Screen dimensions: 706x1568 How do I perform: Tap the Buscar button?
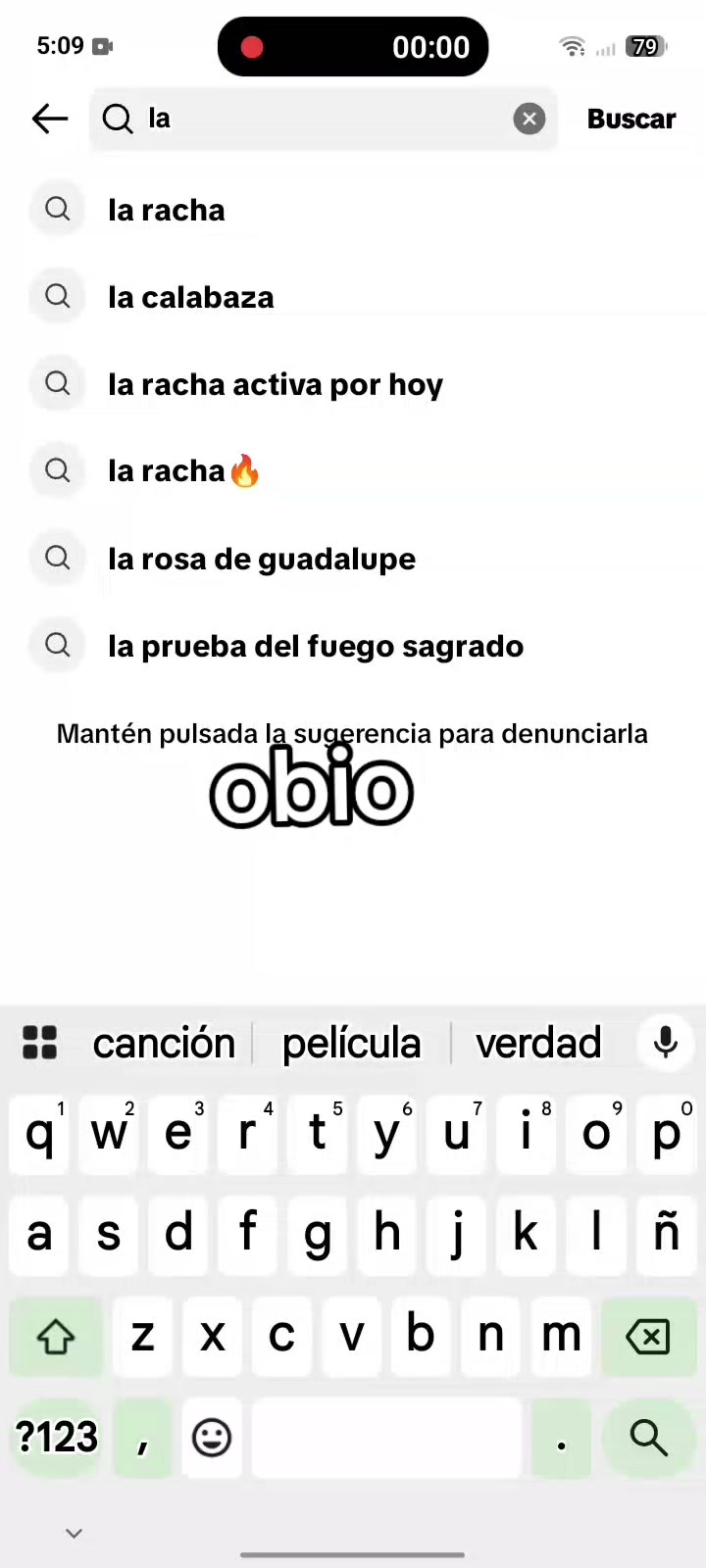click(631, 119)
